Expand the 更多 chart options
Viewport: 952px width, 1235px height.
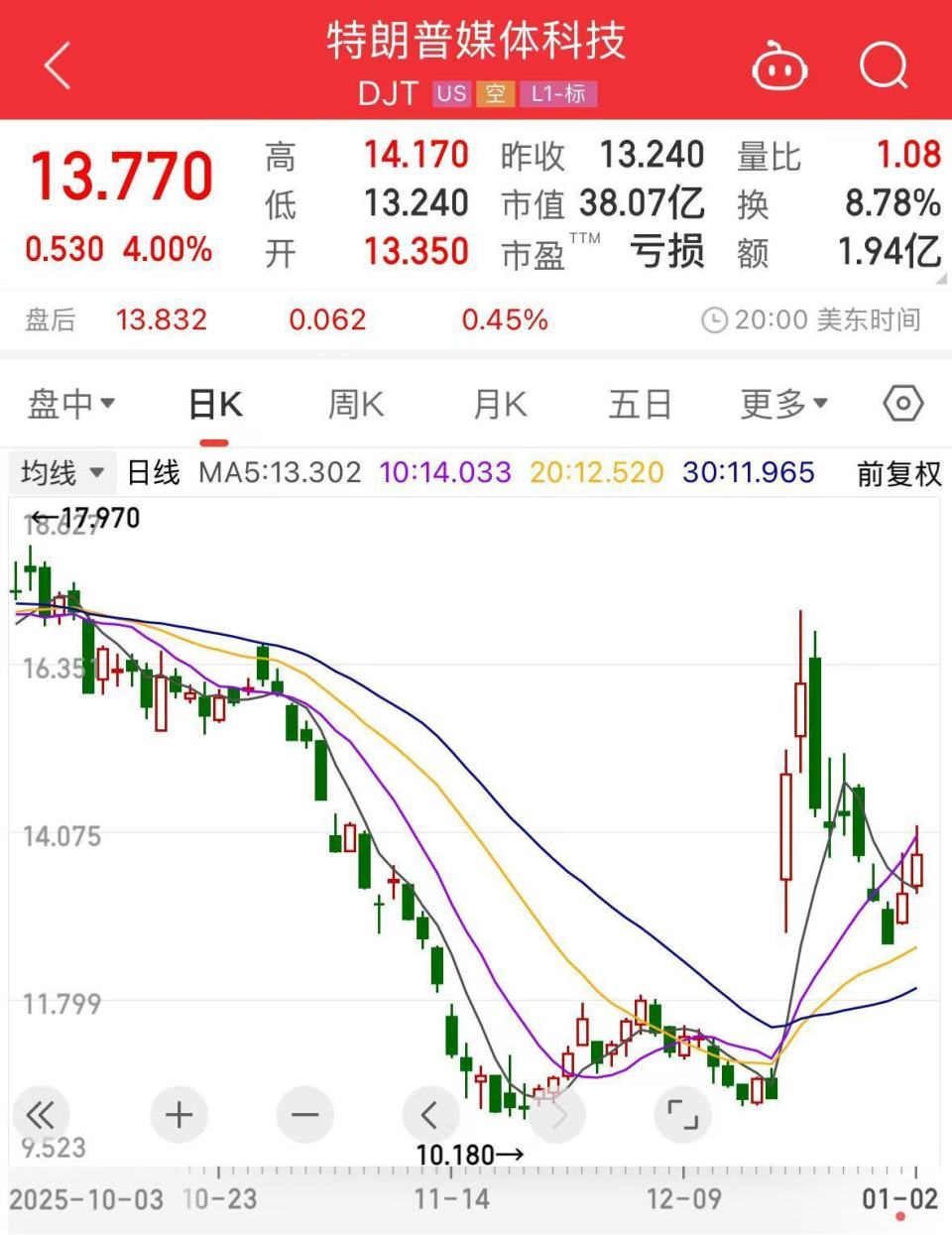[x=783, y=404]
